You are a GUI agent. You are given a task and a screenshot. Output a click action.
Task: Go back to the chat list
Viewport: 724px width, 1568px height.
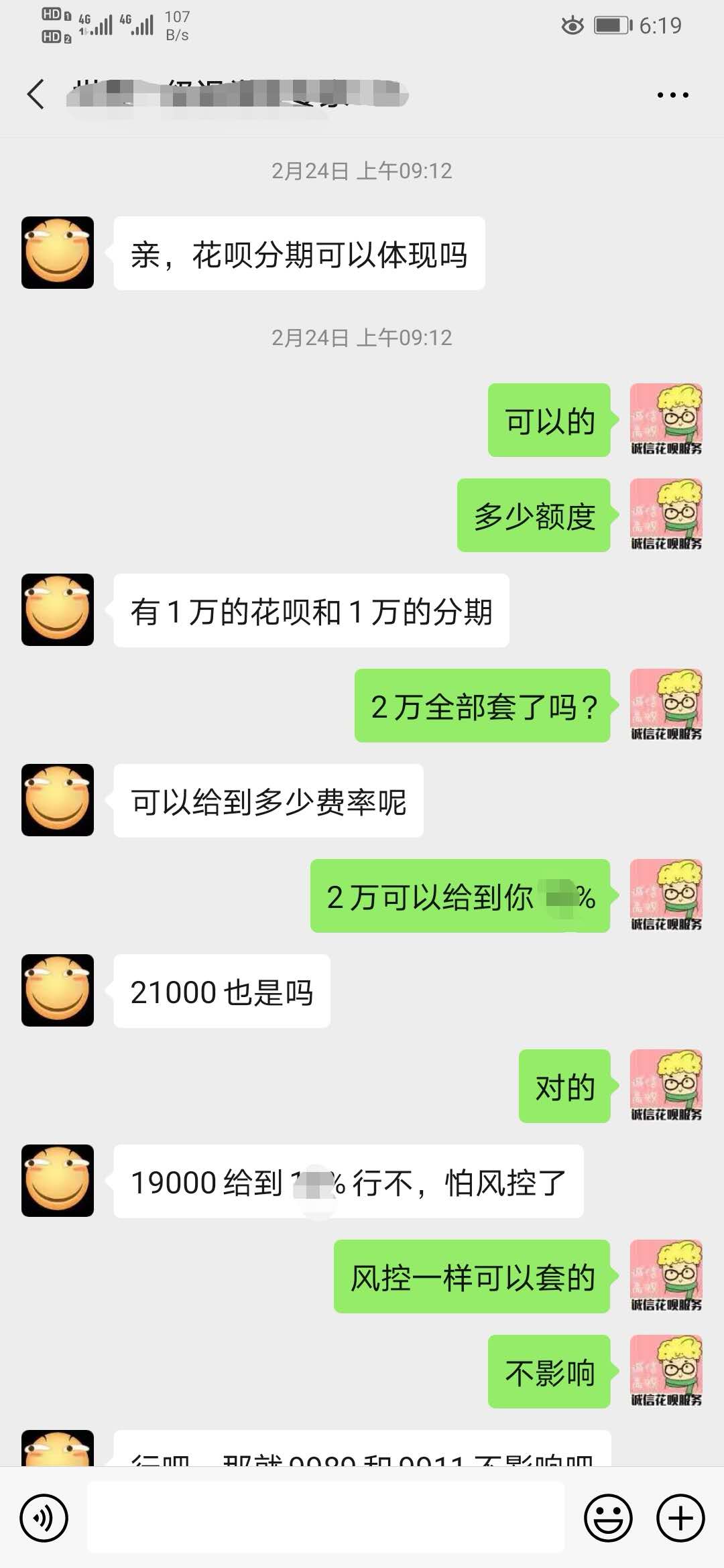click(x=36, y=94)
